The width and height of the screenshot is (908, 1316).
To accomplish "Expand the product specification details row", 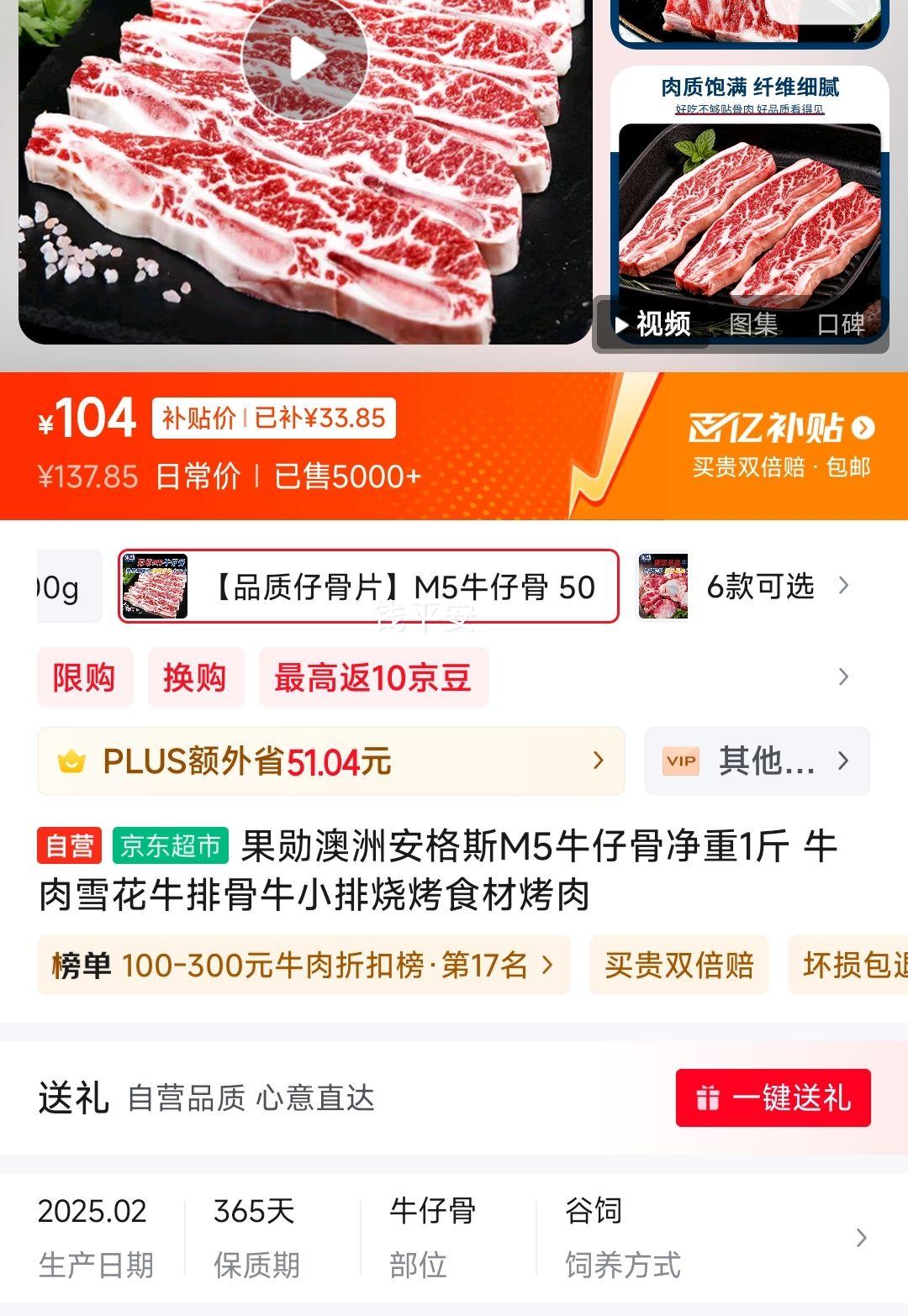I will click(858, 1235).
